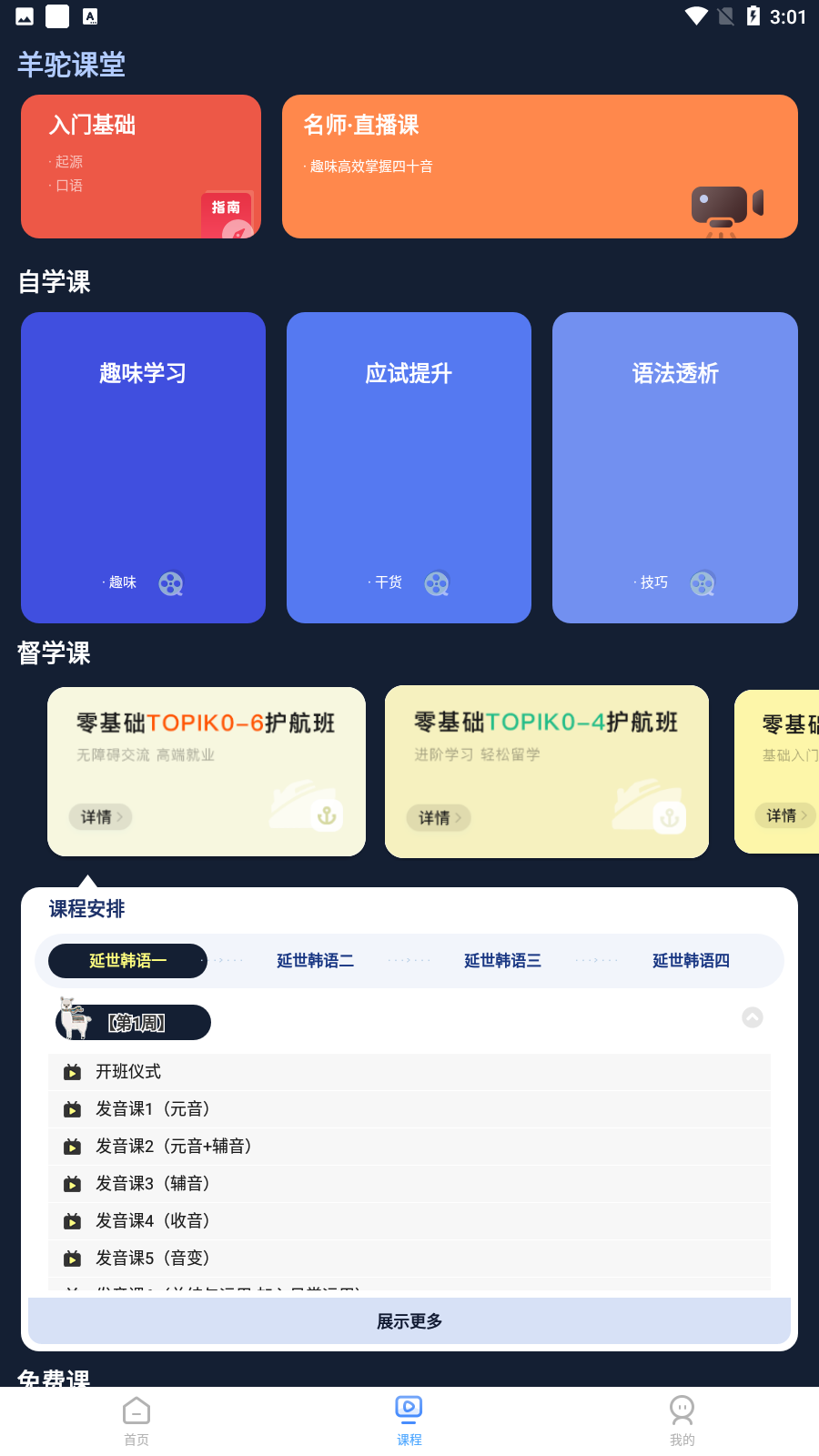Switch to 延世韩语三 tab

502,961
